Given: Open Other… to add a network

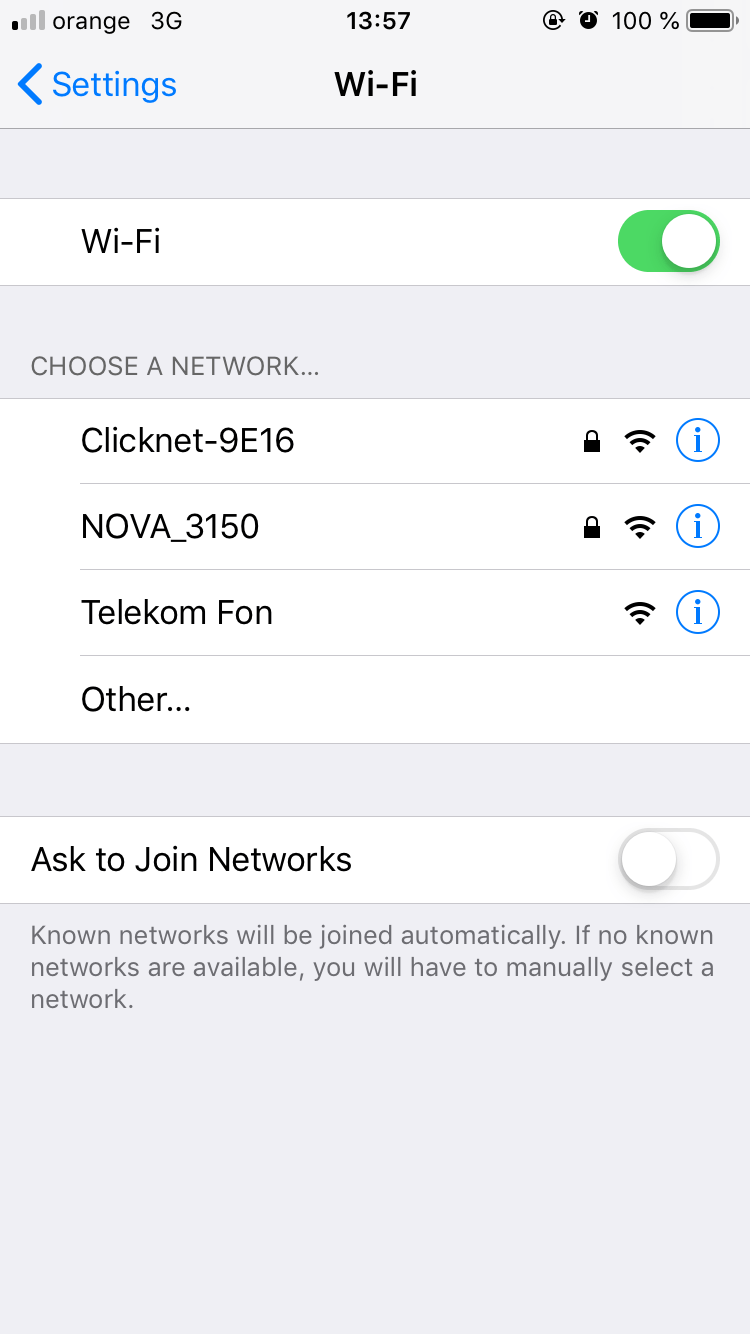Looking at the screenshot, I should click(x=136, y=700).
